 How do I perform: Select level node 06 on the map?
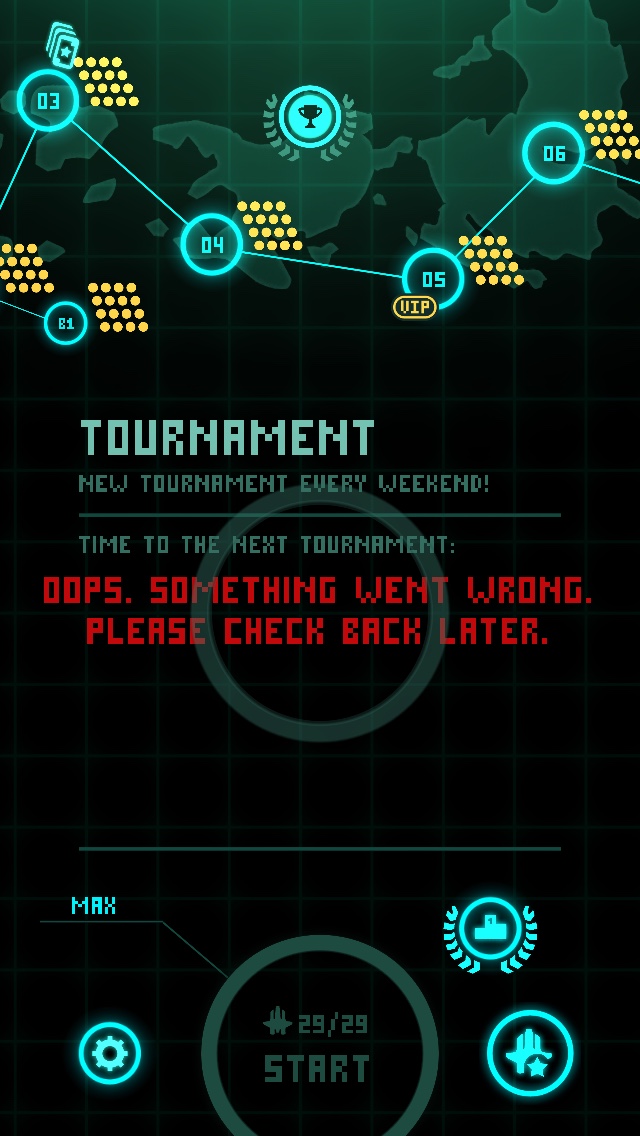tap(553, 153)
